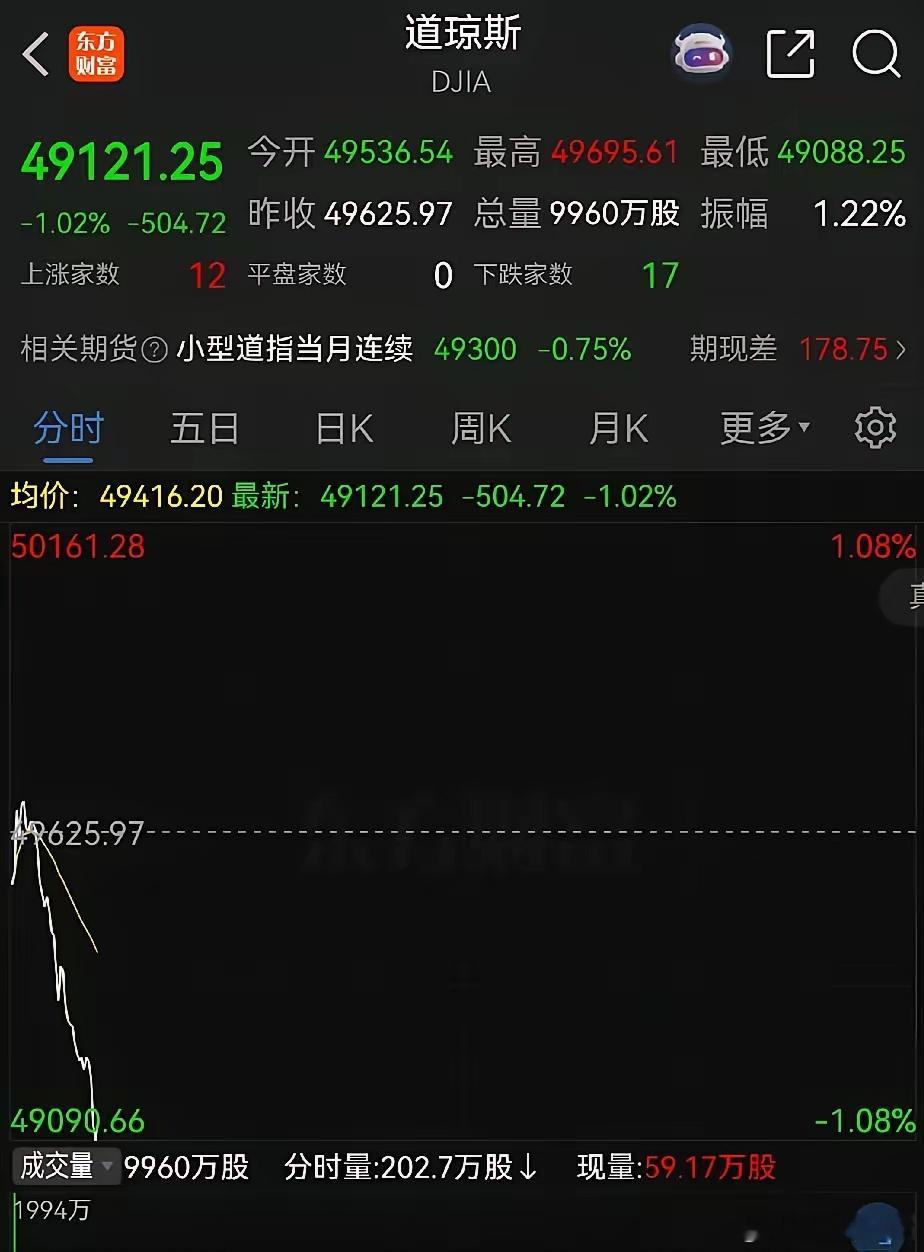Tap the share icon to share this quote
Viewport: 924px width, 1252px height.
tap(790, 55)
